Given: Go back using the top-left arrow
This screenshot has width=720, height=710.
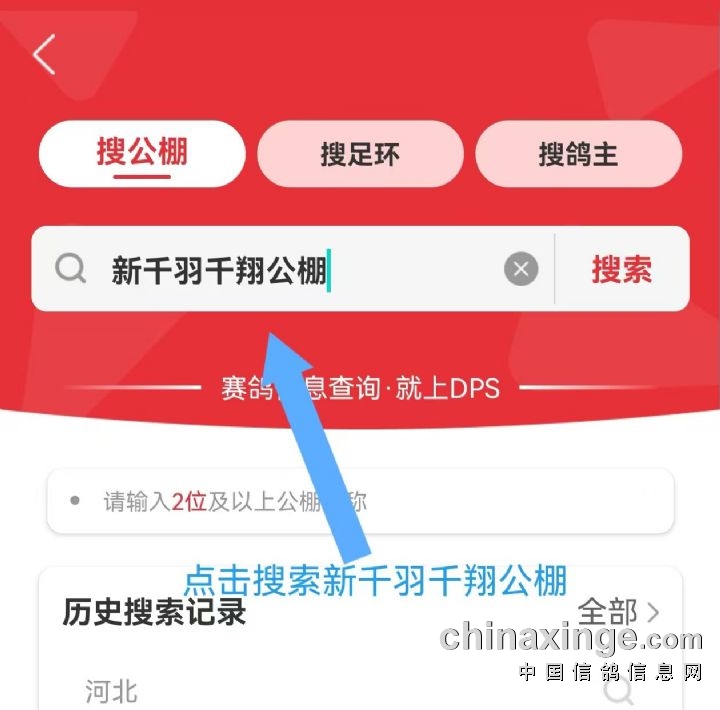Looking at the screenshot, I should click(45, 55).
